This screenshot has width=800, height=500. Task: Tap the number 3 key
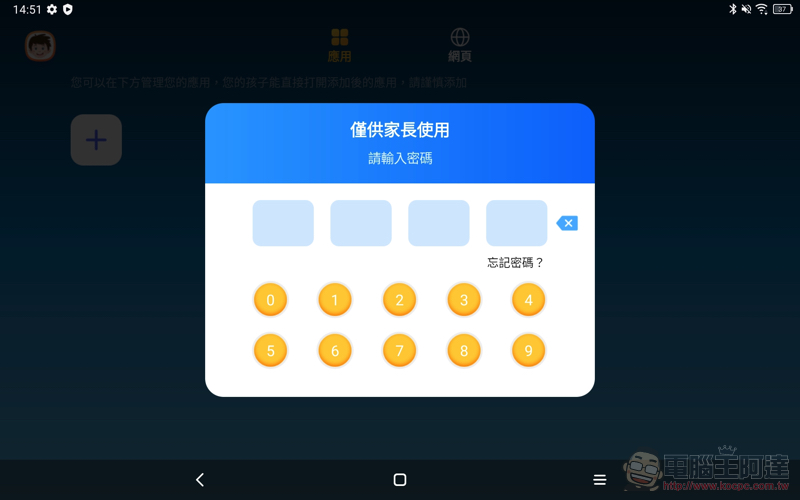tap(464, 300)
